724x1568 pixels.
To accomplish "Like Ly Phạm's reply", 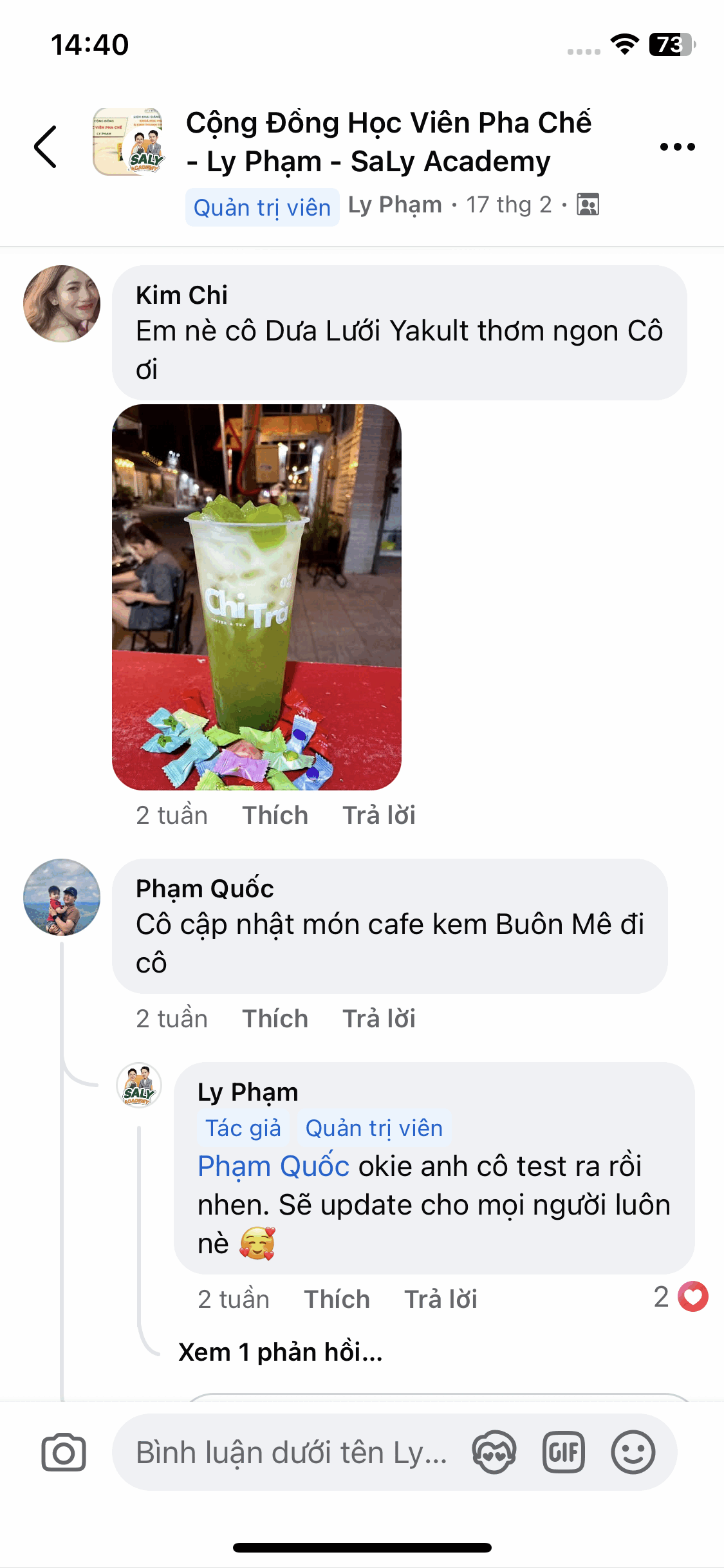I will coord(337,1299).
